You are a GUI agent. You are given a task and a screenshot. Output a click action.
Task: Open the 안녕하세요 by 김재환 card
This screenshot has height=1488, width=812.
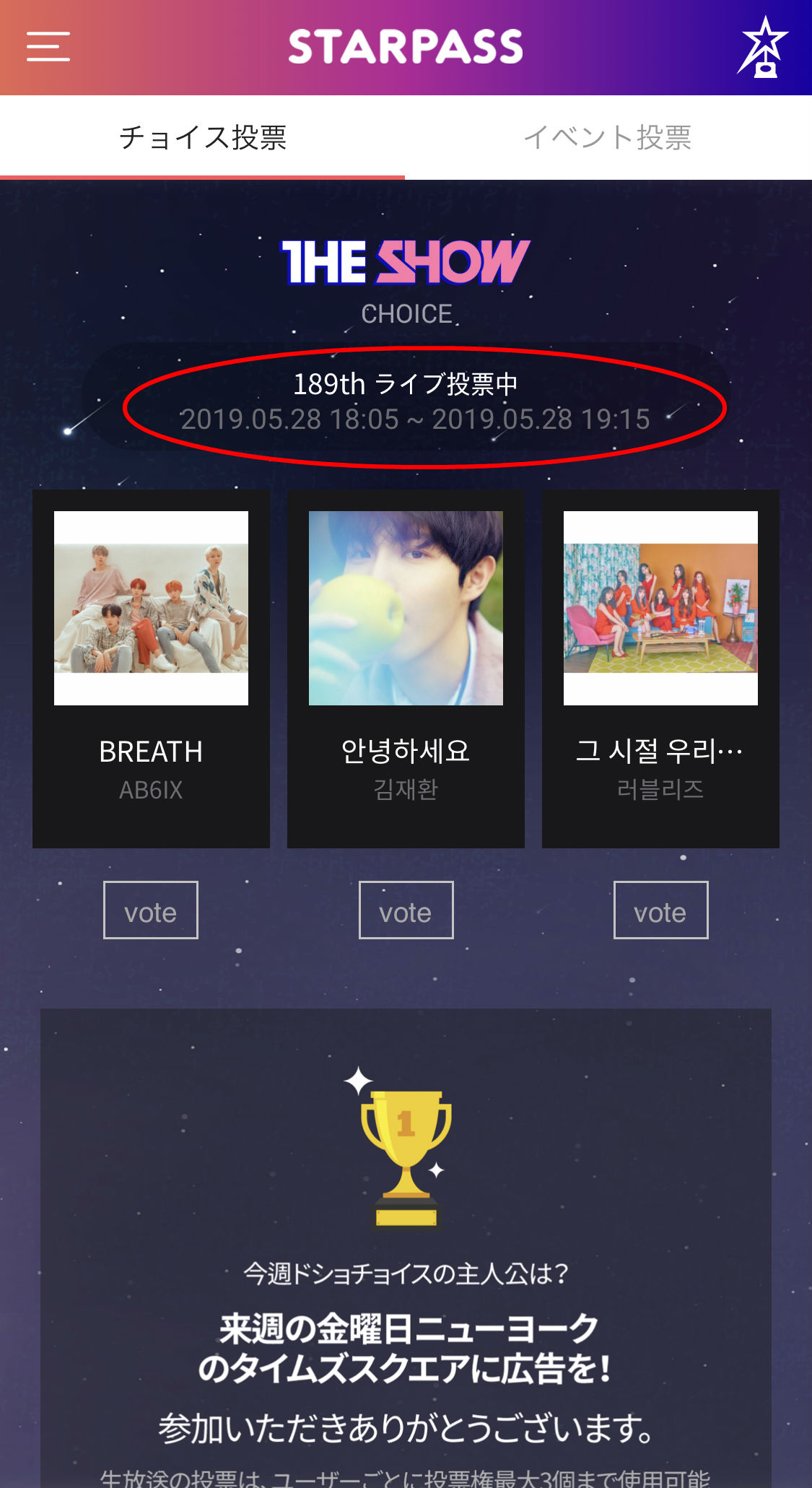(406, 668)
